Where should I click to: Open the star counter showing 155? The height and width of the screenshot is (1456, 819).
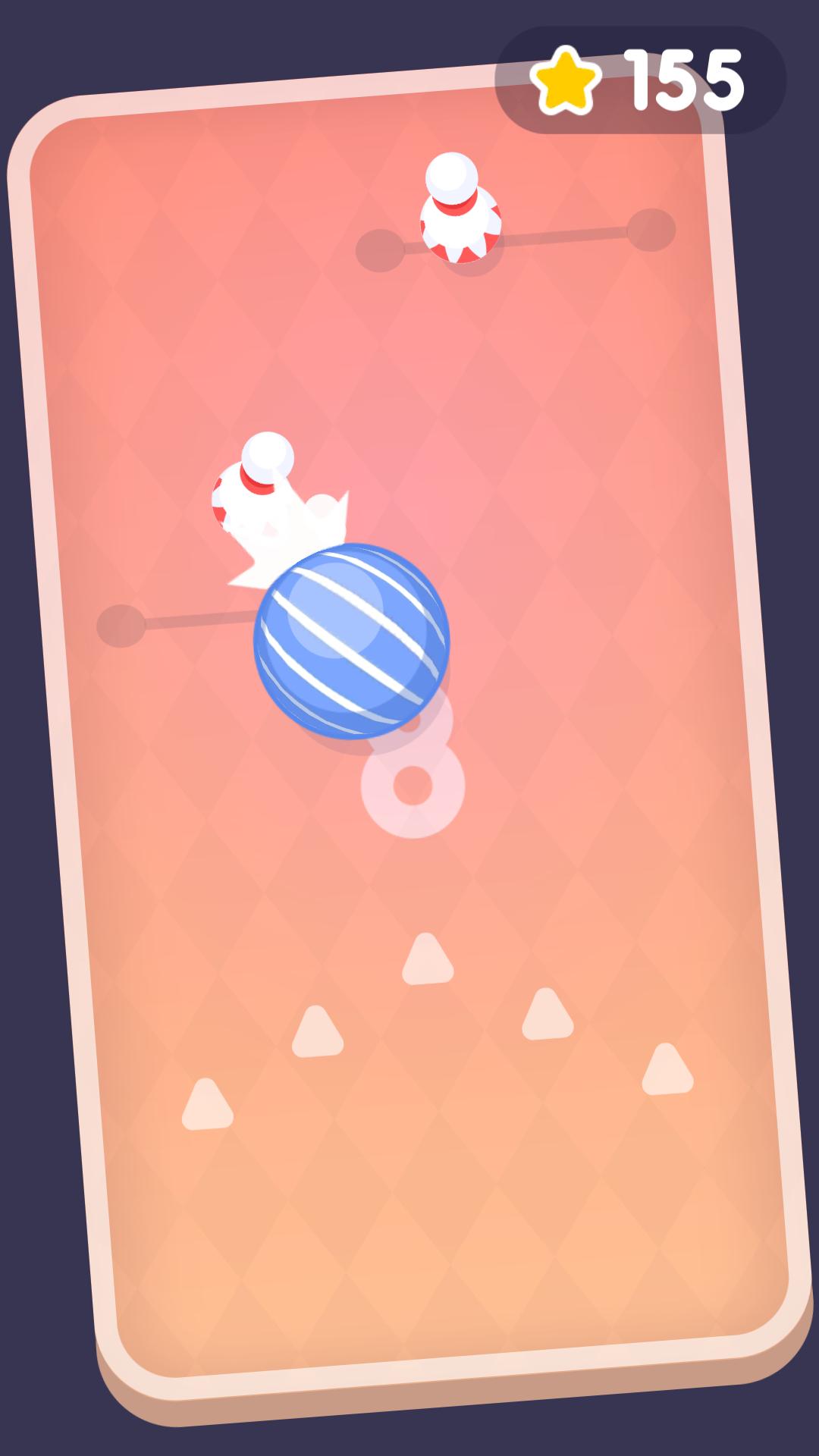[x=641, y=80]
